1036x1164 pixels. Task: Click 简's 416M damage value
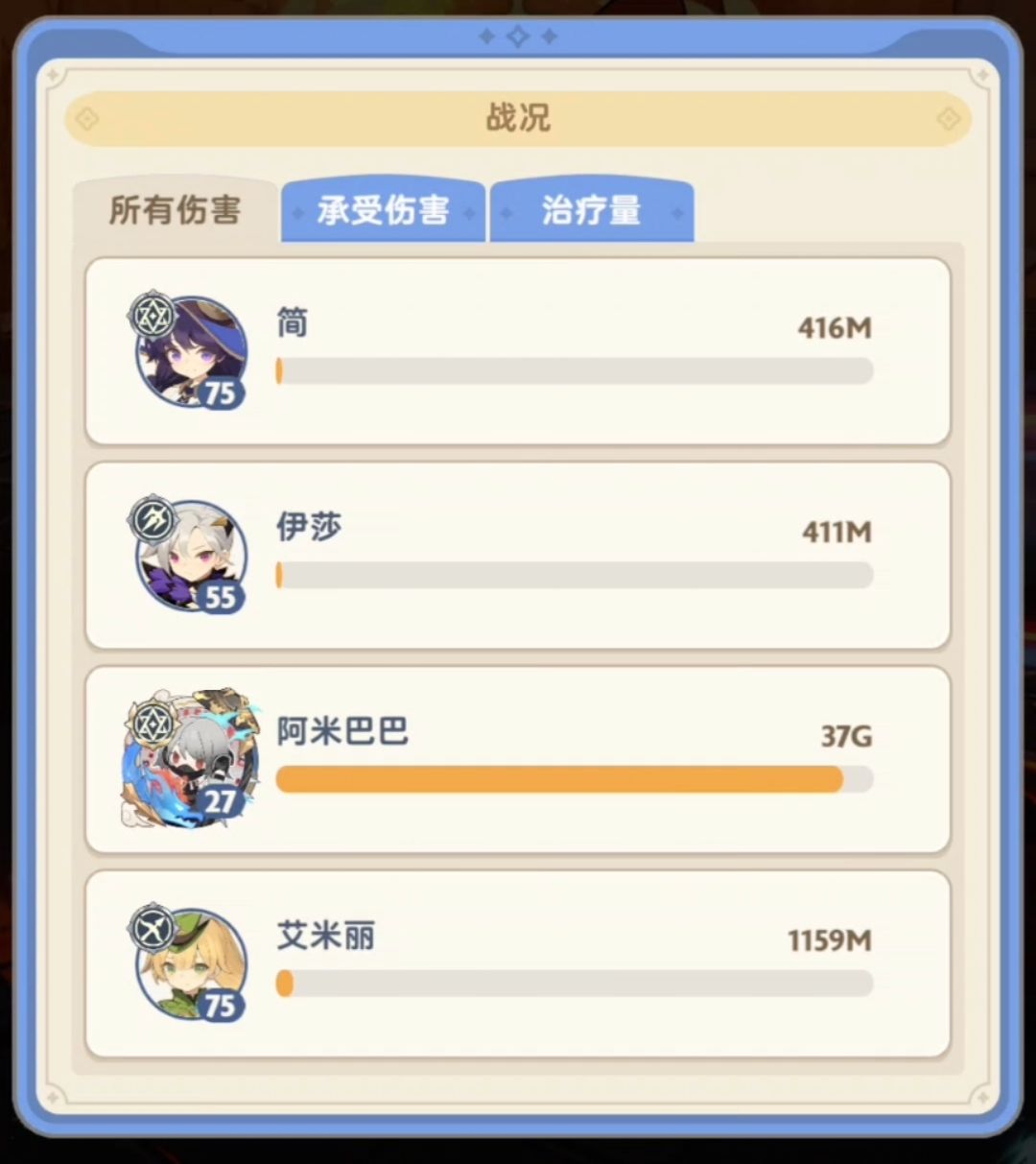833,328
